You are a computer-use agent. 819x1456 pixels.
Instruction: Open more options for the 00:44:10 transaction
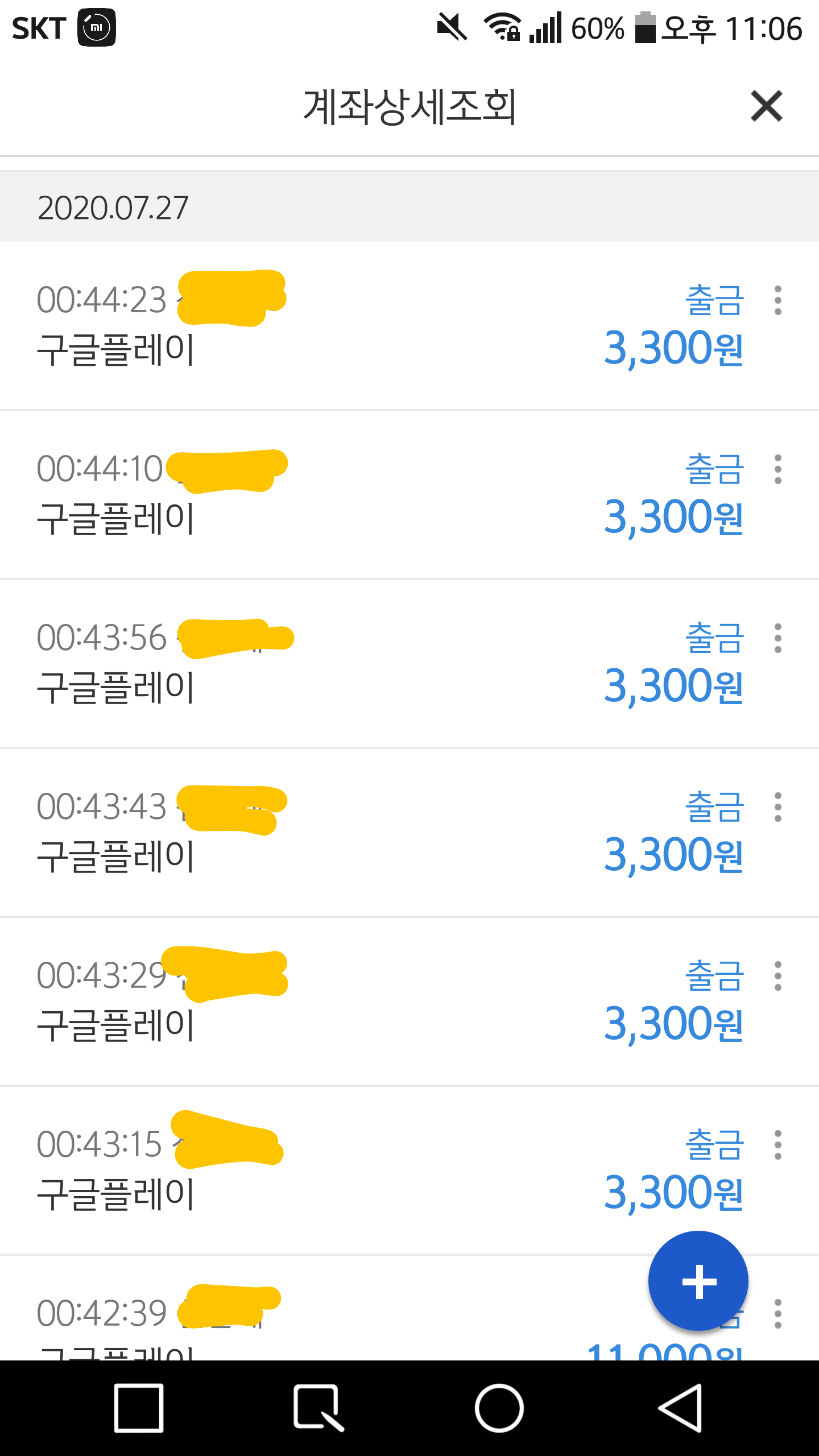click(x=777, y=469)
